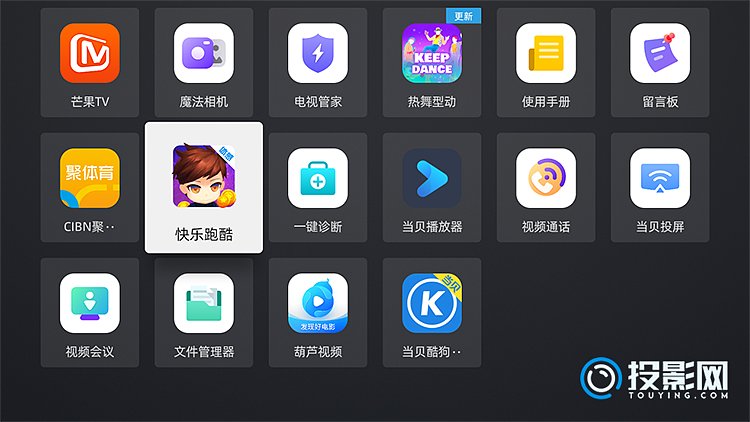
Task: Open the 芒果TV app
Action: point(90,54)
